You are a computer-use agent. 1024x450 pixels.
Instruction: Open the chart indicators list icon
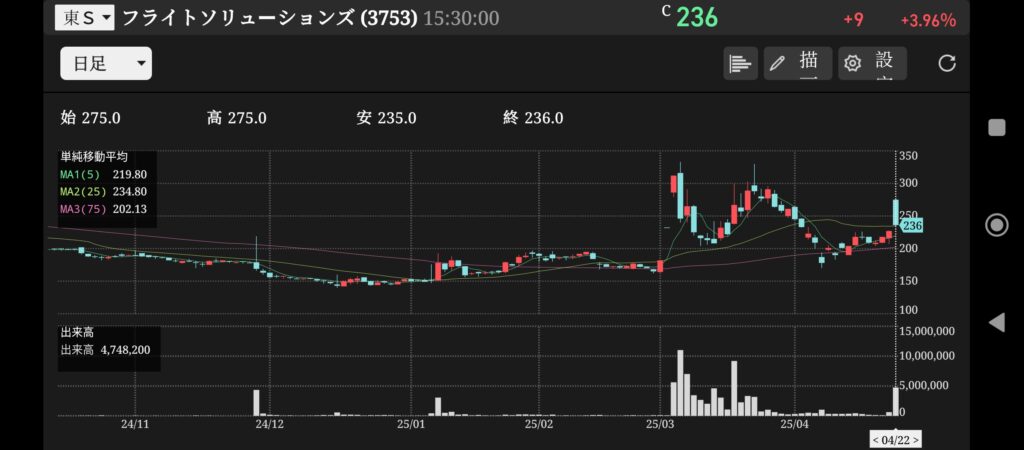click(x=740, y=64)
